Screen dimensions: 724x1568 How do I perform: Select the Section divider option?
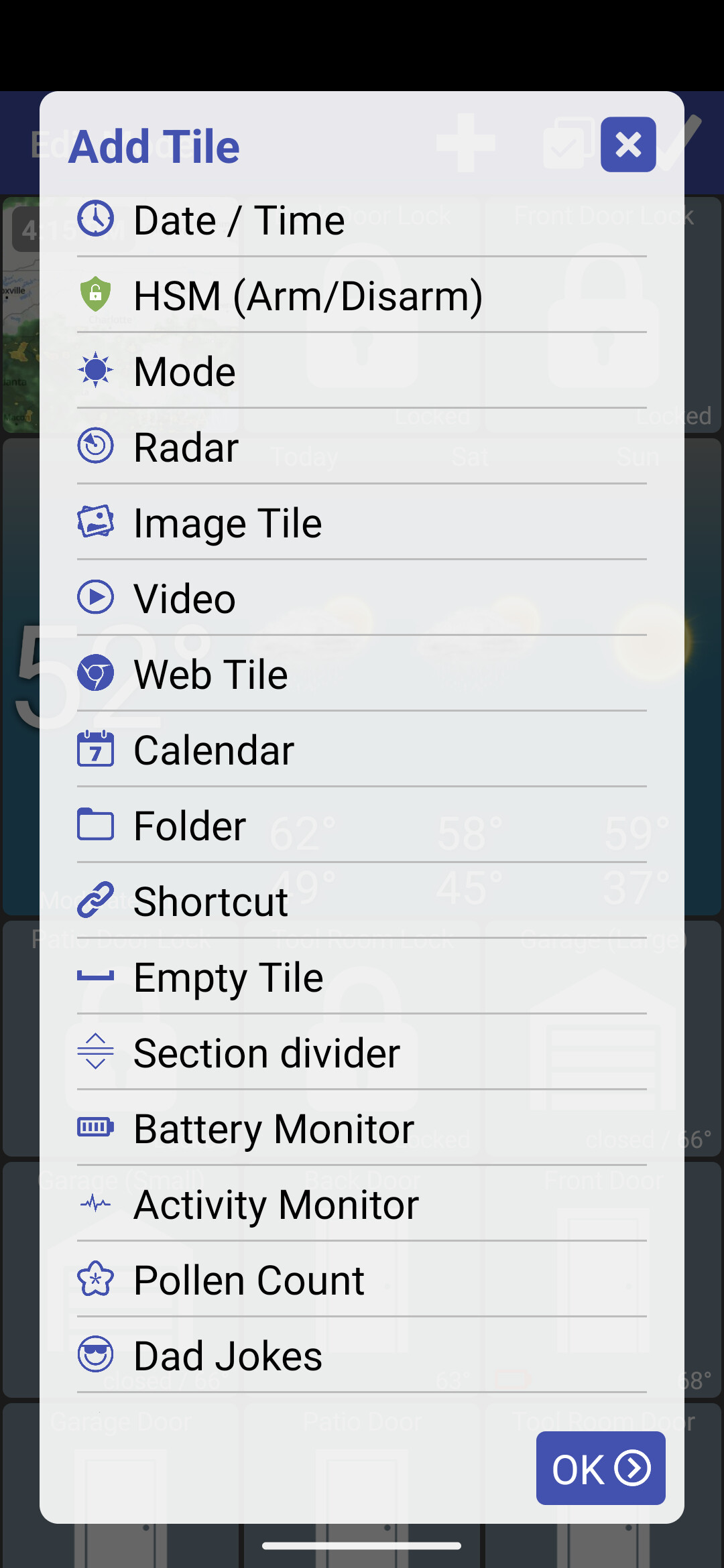click(362, 1053)
